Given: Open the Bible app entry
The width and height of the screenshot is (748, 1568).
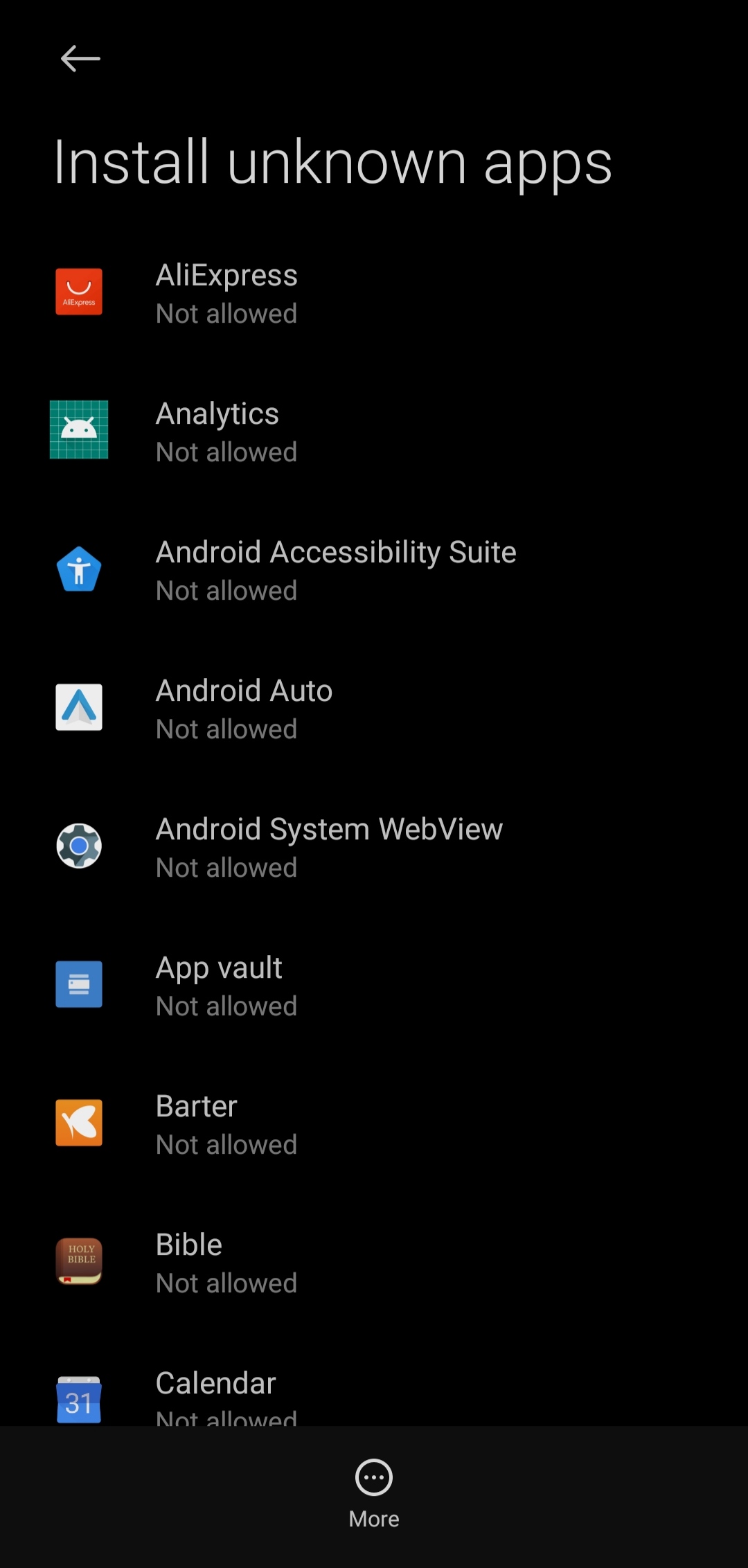Looking at the screenshot, I should click(374, 1262).
